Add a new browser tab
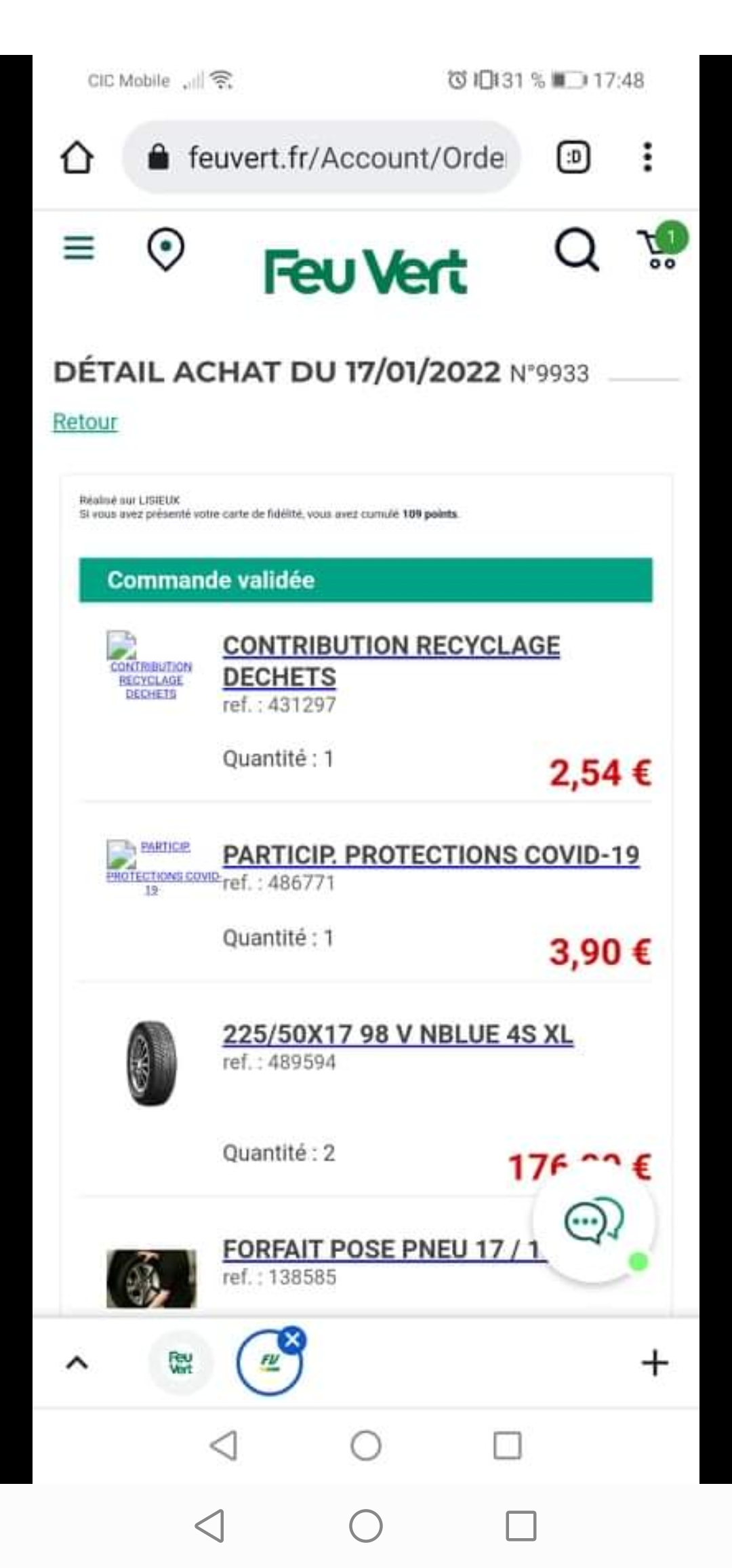The image size is (732, 1568). tap(655, 1363)
